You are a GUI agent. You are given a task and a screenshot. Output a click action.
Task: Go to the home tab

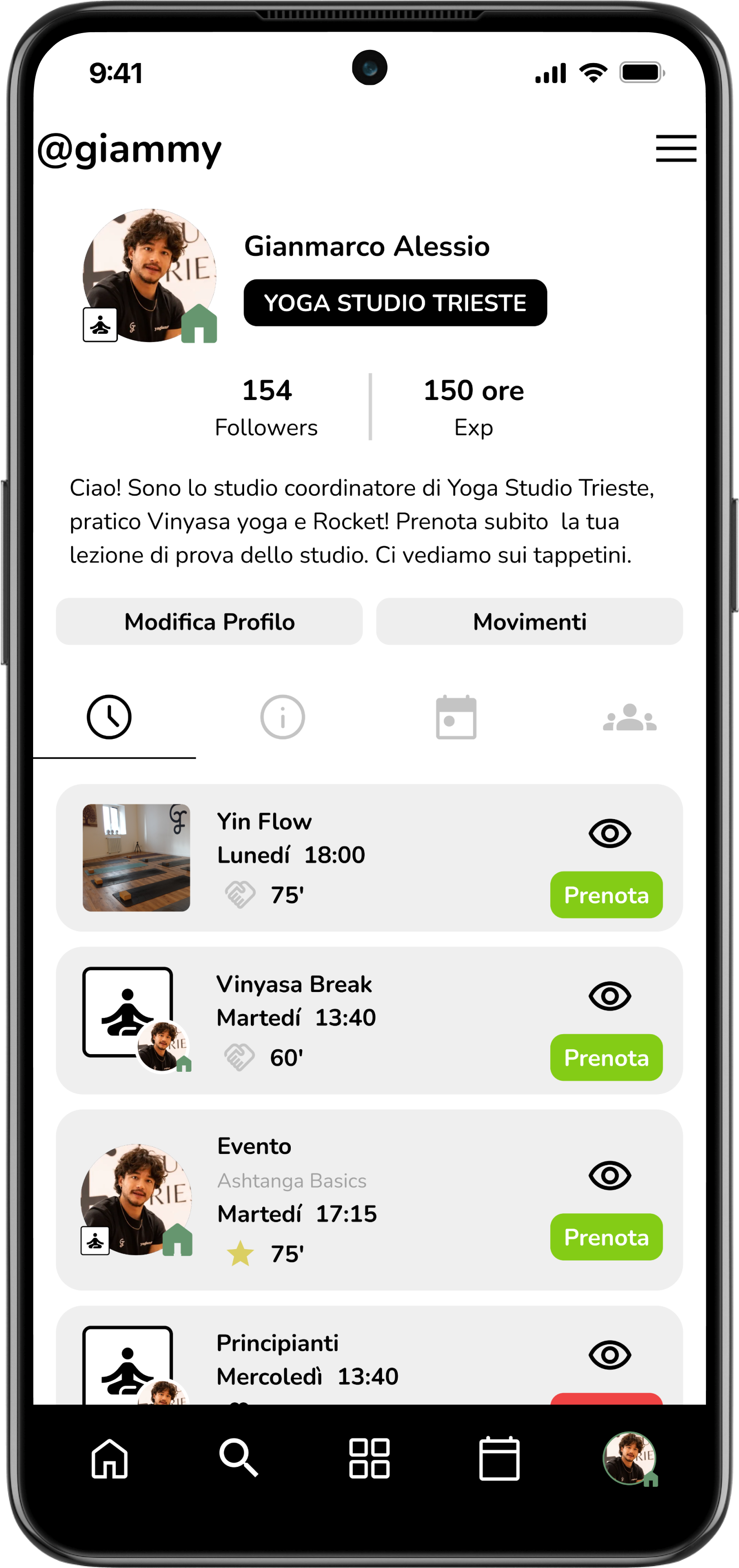(110, 1458)
